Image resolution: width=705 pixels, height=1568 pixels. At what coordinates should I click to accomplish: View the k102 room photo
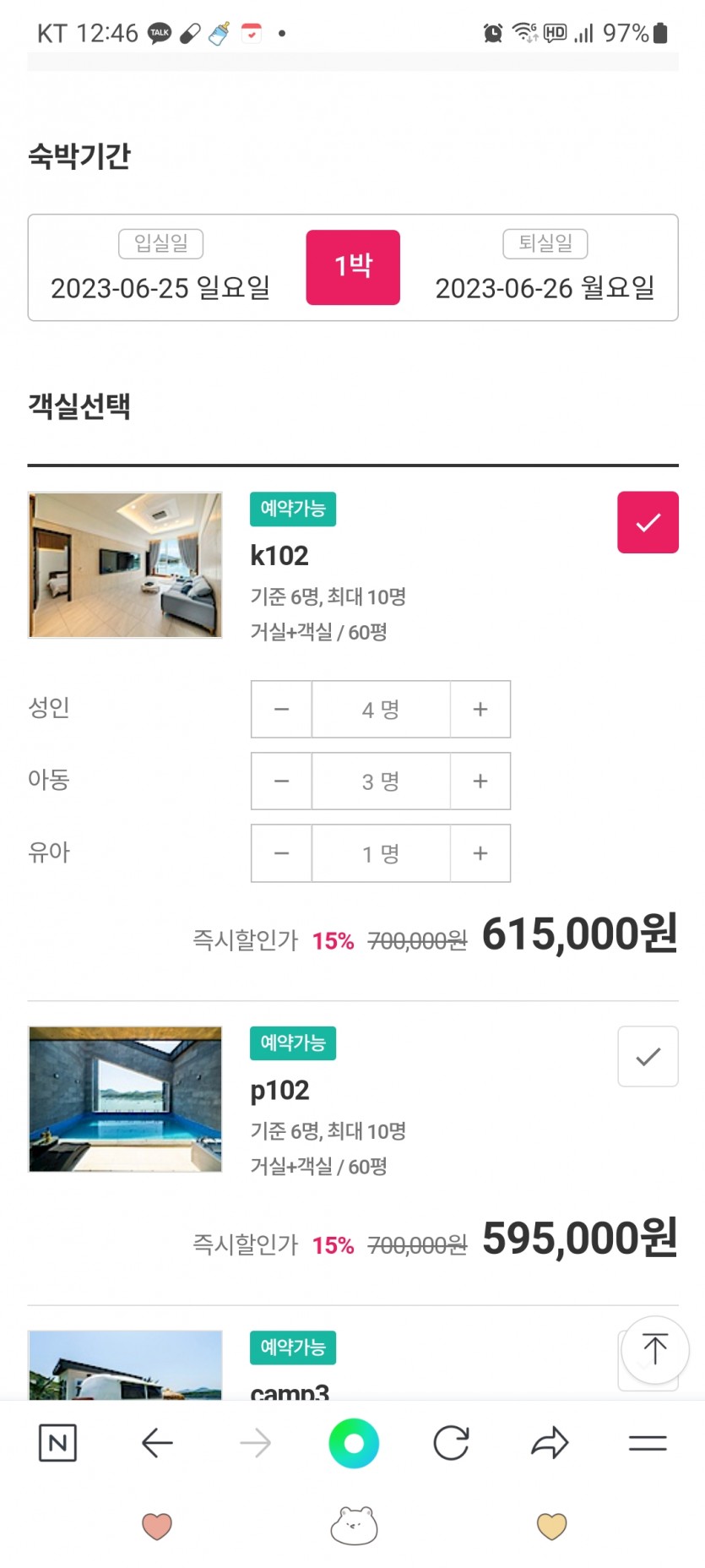point(125,565)
